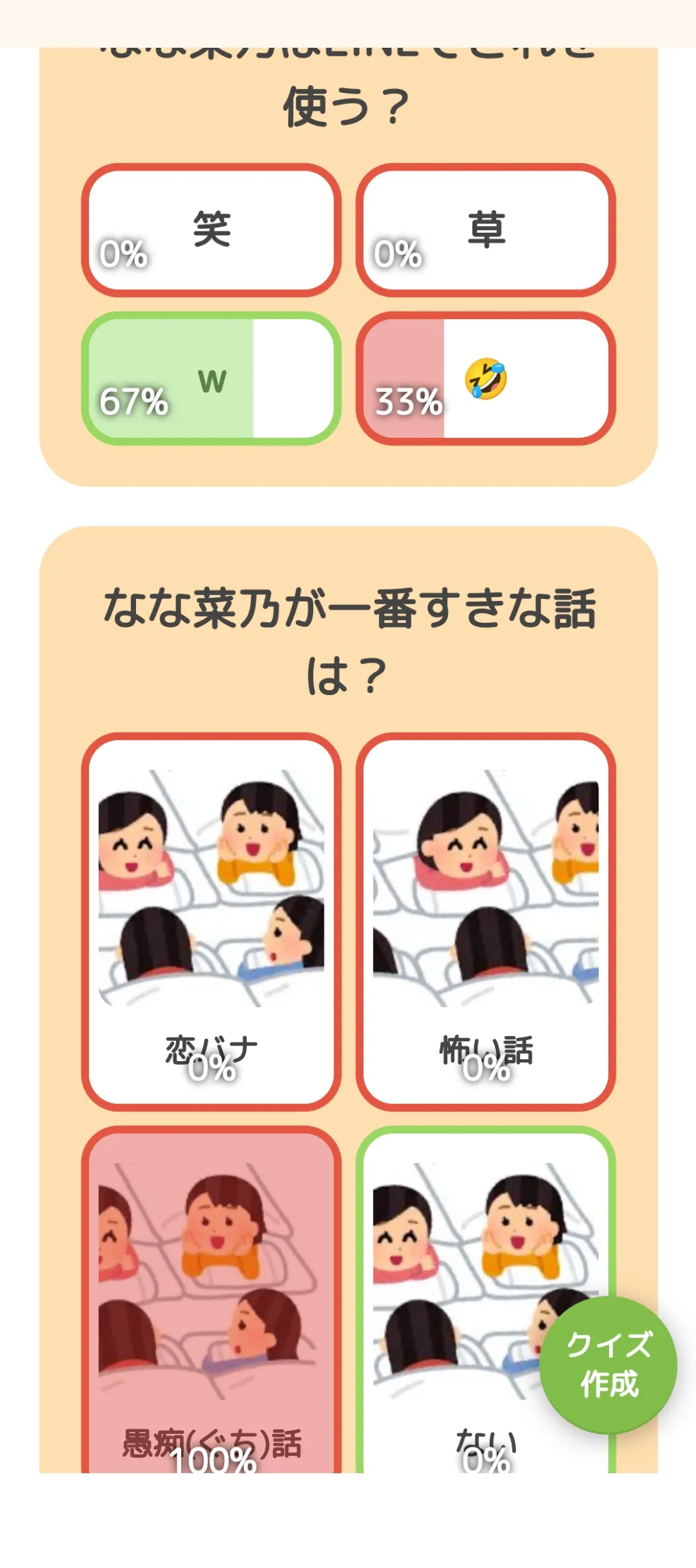
Task: Pick the laughing emoji answer option
Action: [486, 378]
